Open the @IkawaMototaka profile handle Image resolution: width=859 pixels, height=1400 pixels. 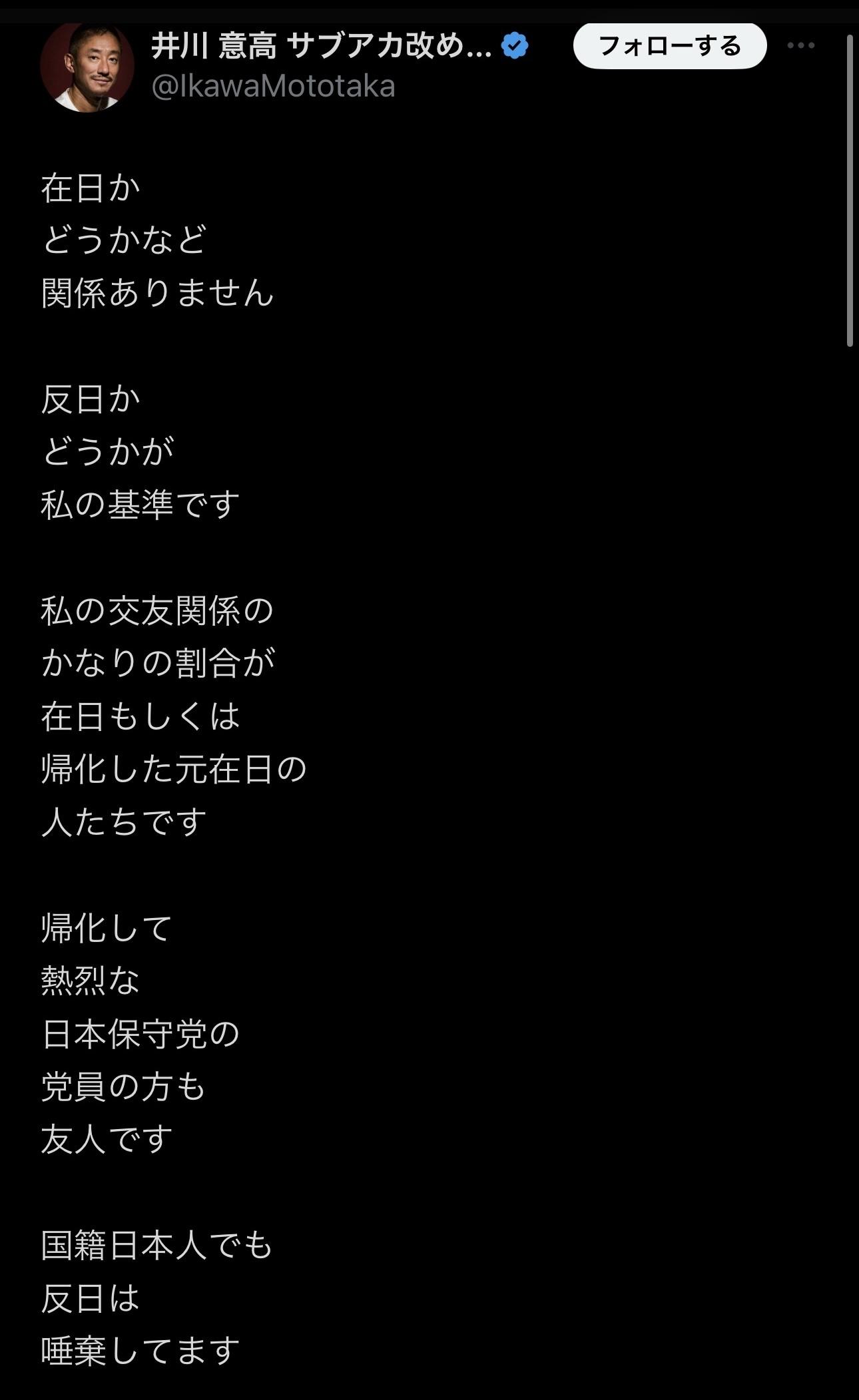click(x=274, y=87)
